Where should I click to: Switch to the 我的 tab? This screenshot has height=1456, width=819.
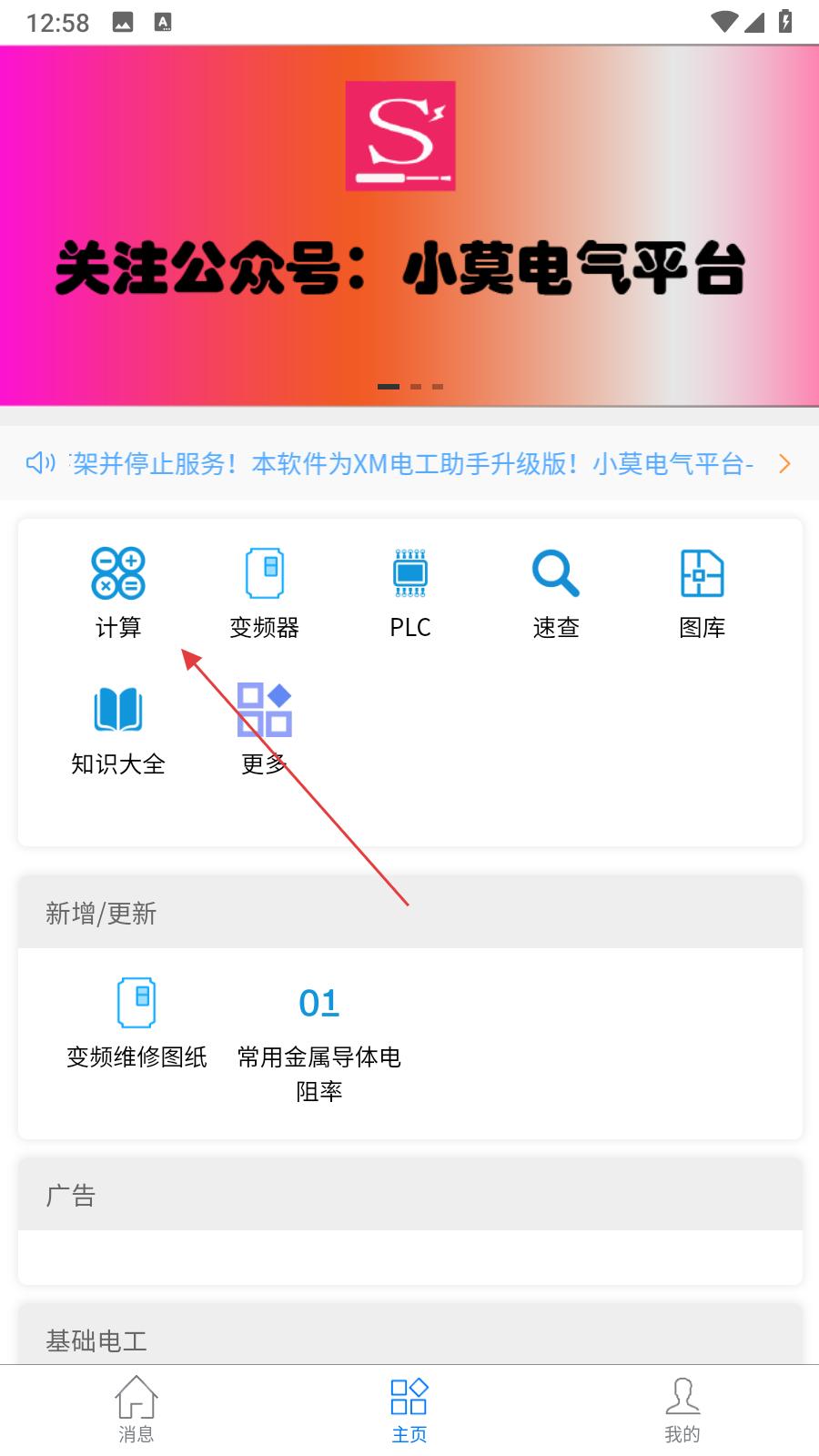[x=682, y=1410]
